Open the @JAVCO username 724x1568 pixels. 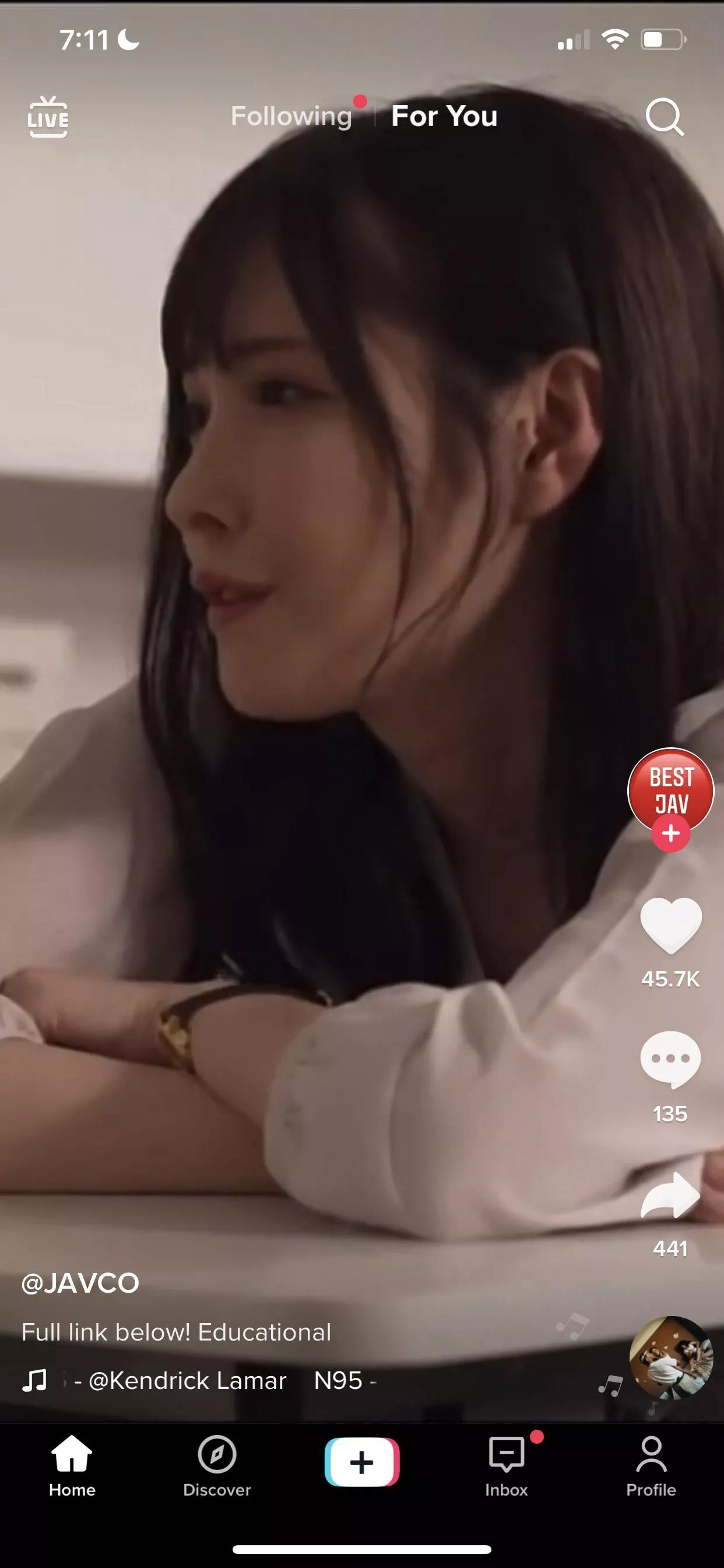tap(80, 1283)
